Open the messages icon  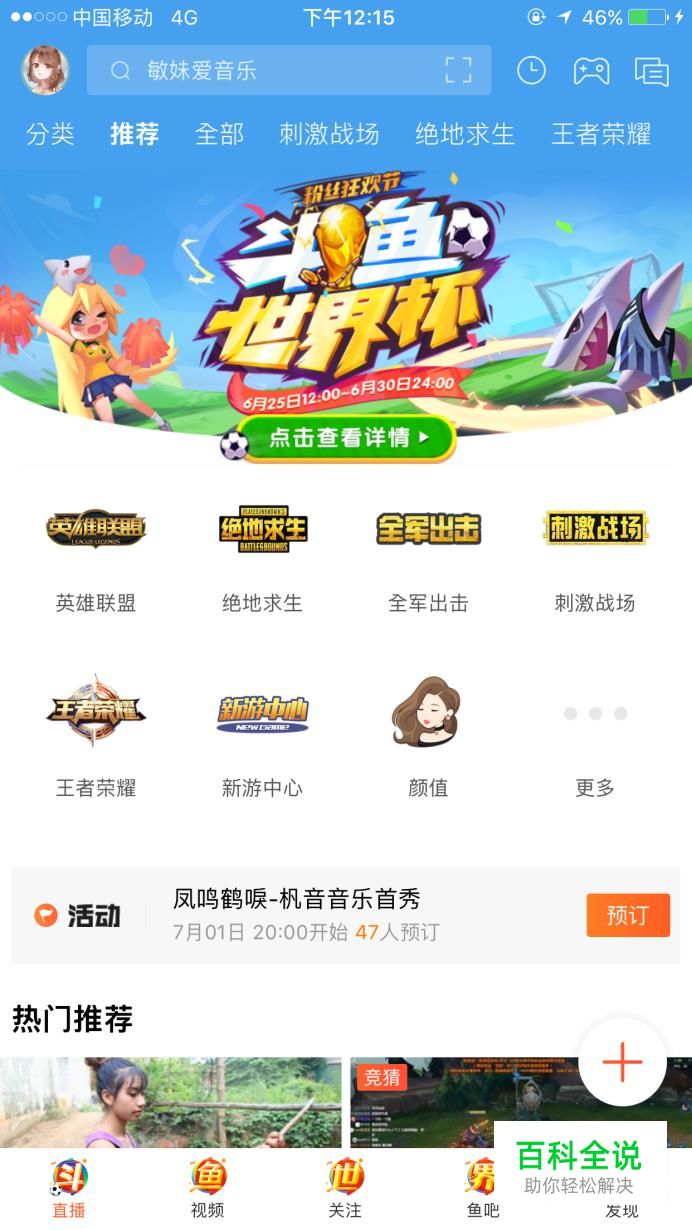click(651, 71)
